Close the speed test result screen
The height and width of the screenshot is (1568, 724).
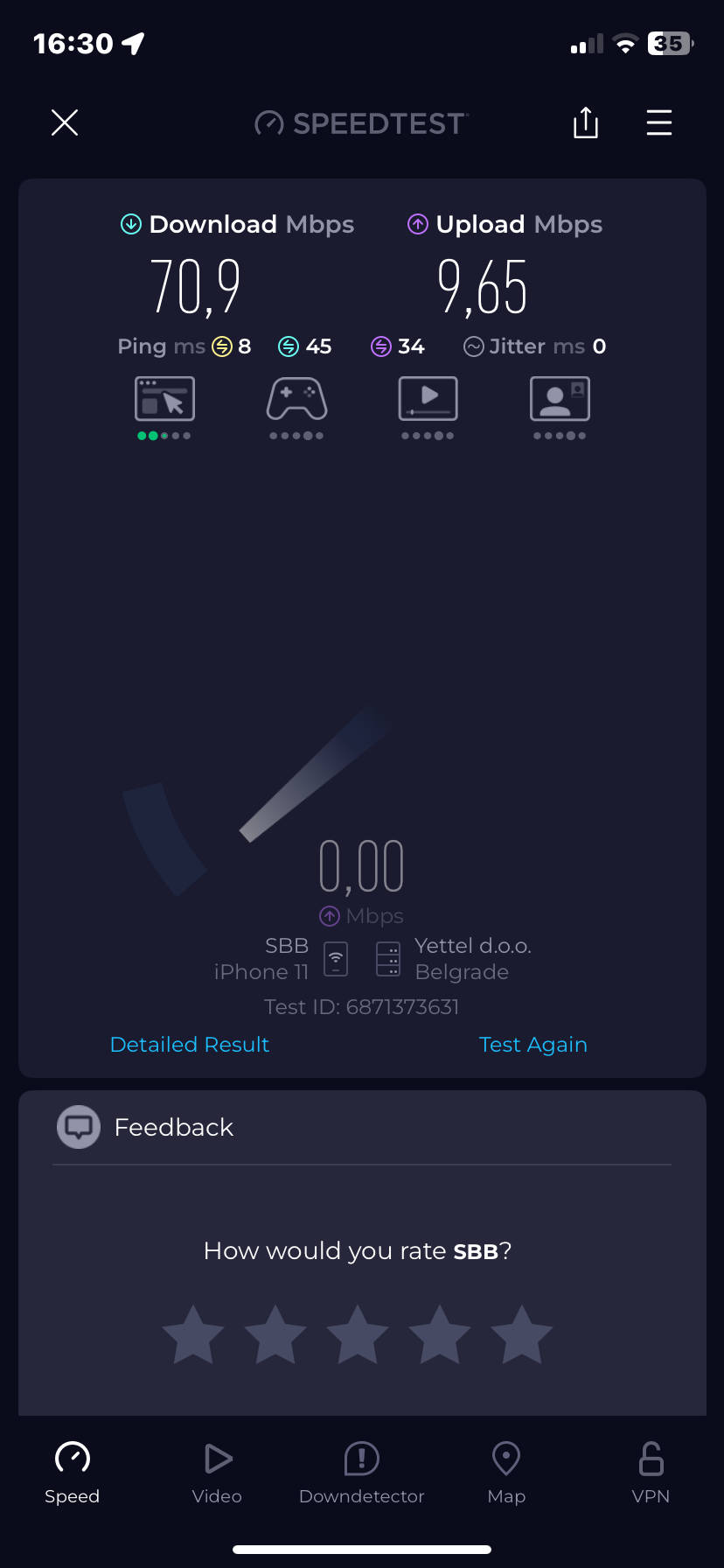pyautogui.click(x=65, y=122)
